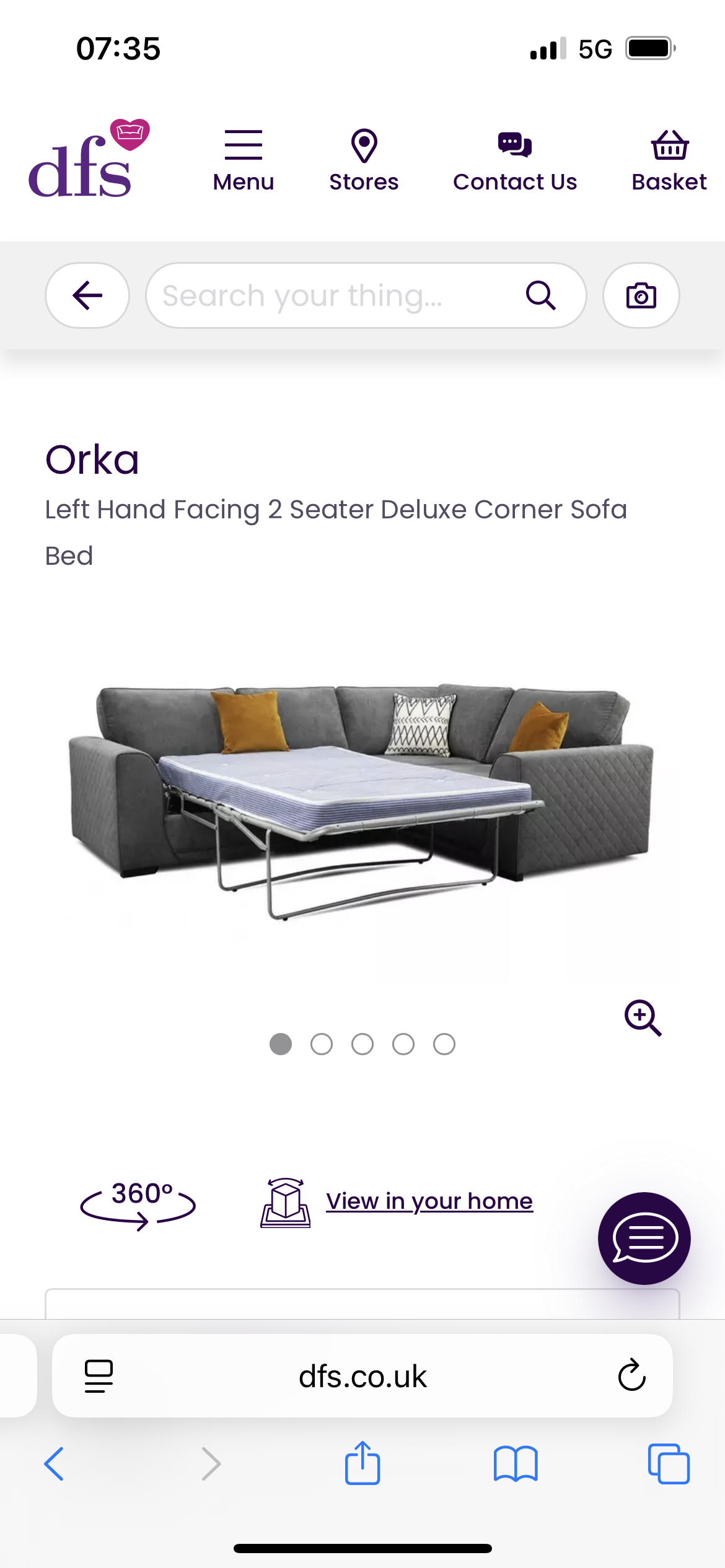Image resolution: width=725 pixels, height=1568 pixels.
Task: Open browser bookmarks
Action: [516, 1464]
